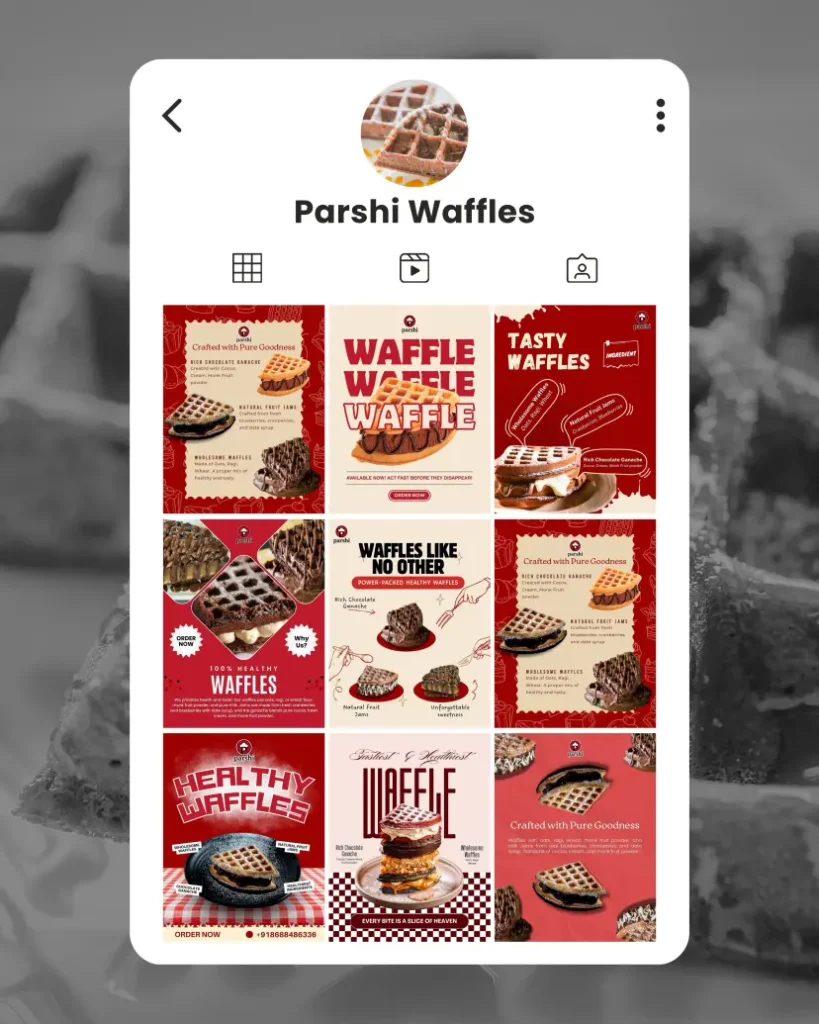The image size is (819, 1024).
Task: Open the 100% Healthy Waffles post
Action: pos(243,620)
